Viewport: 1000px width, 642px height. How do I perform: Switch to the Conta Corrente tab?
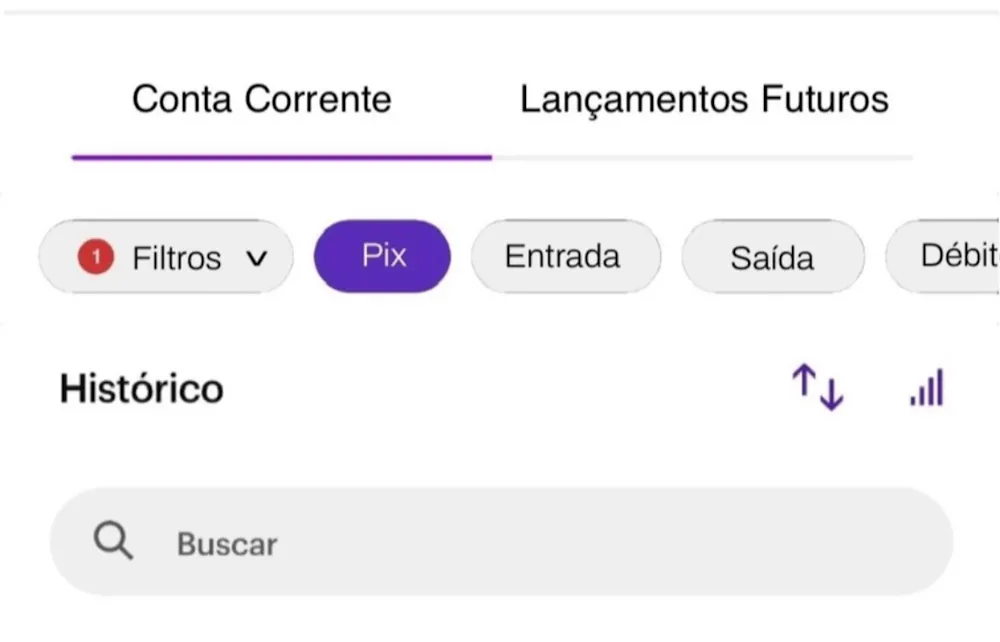262,100
